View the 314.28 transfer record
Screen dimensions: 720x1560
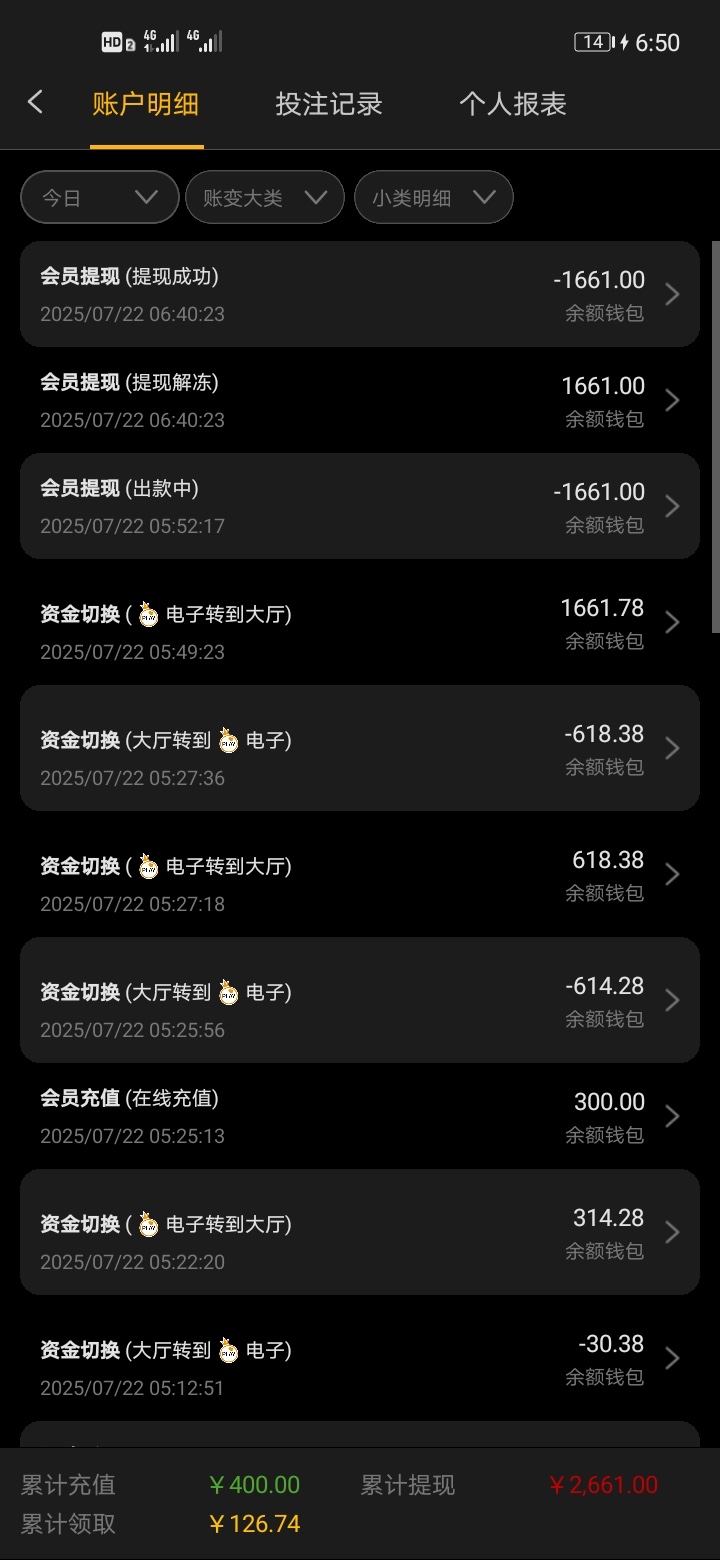pos(360,1232)
